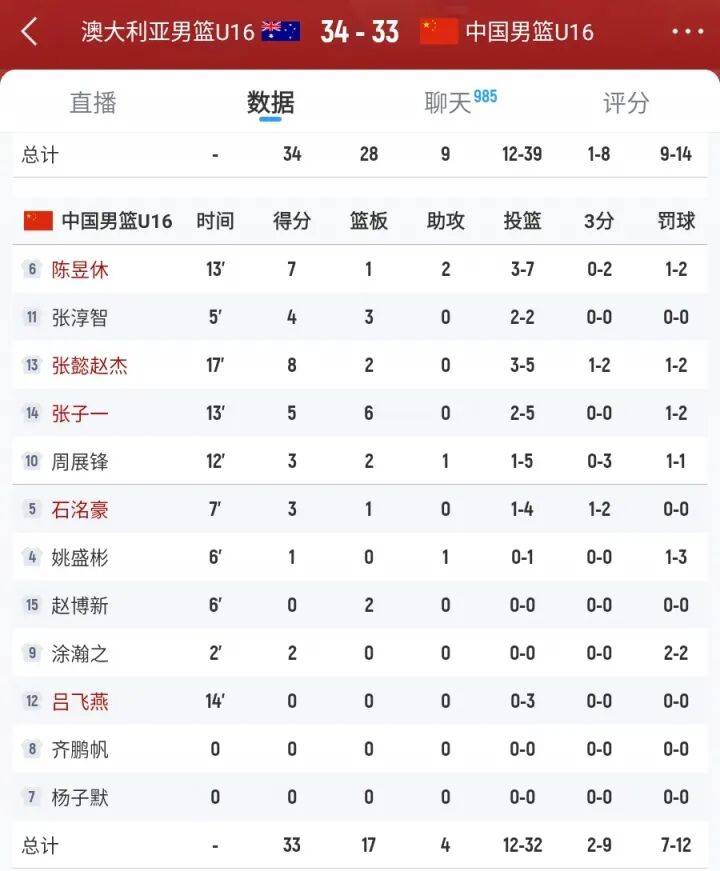Switch to the 评分 tab
The height and width of the screenshot is (871, 720).
(626, 102)
